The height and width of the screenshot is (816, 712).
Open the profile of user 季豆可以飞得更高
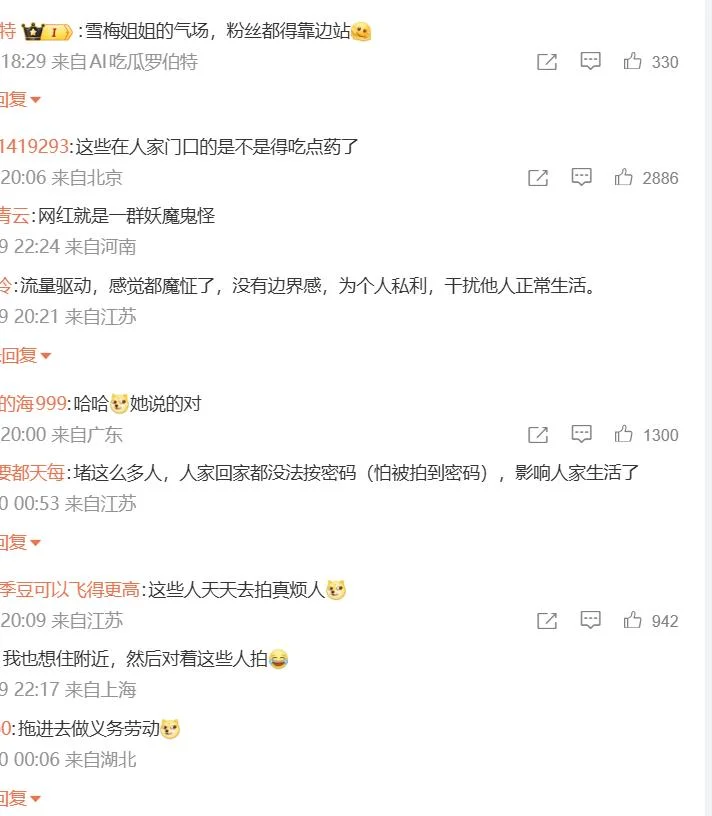[72, 590]
